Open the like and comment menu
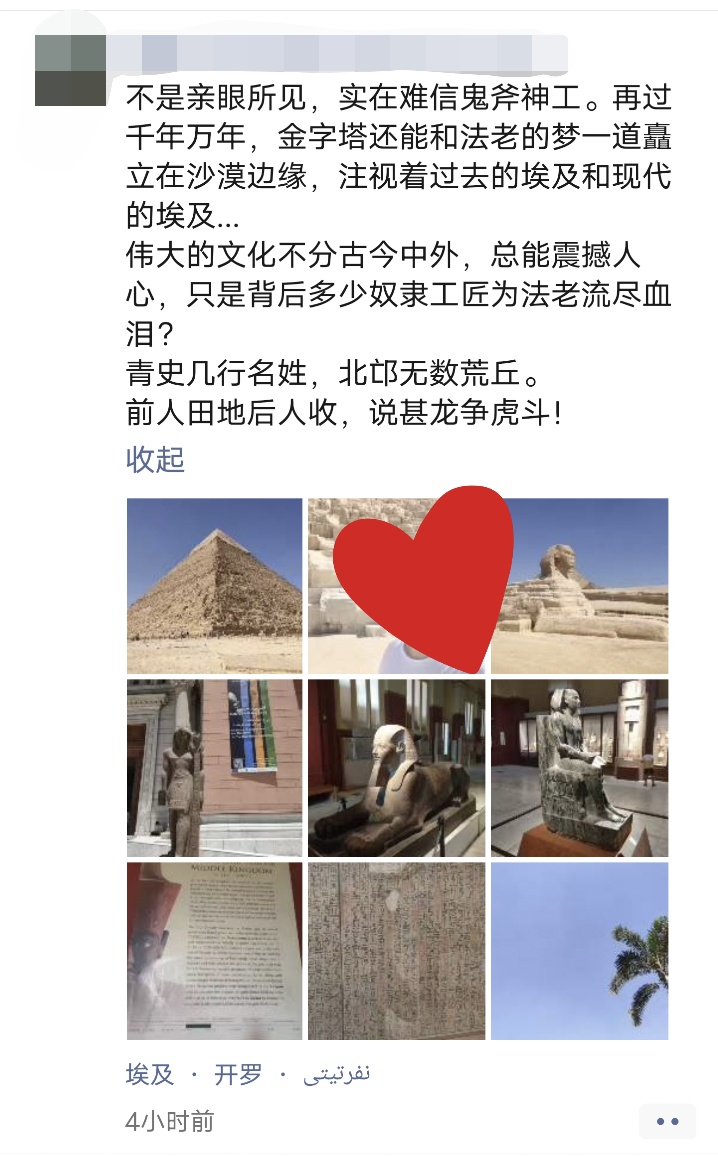 coord(667,1121)
